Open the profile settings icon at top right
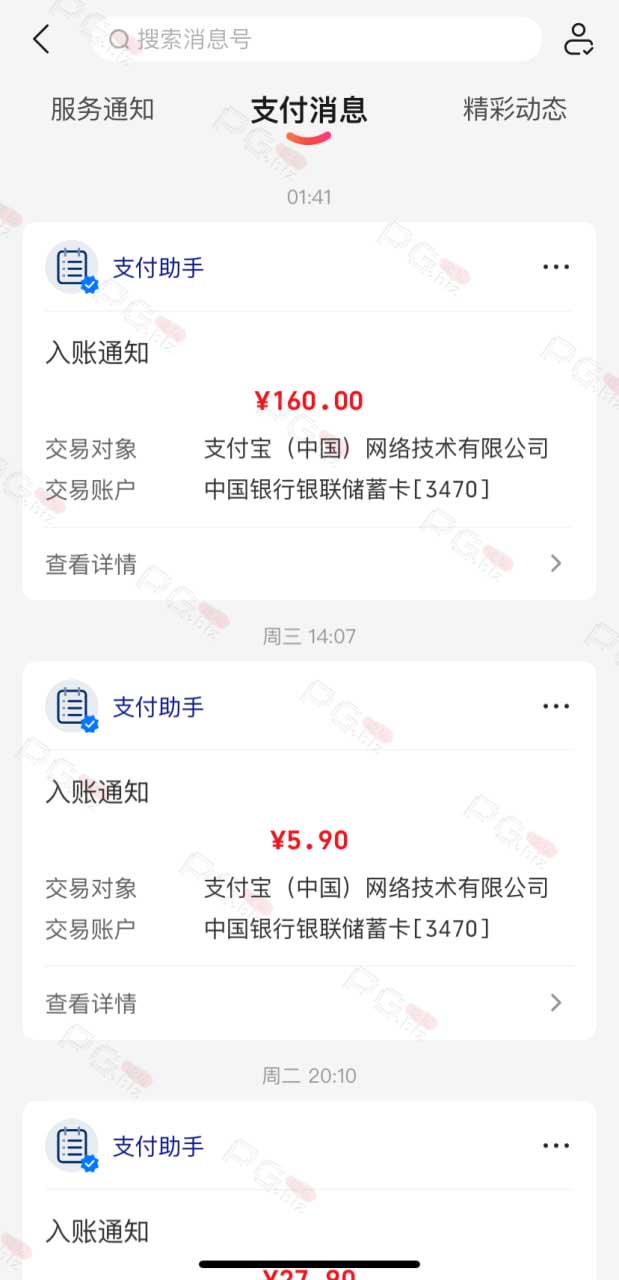The image size is (619, 1280). [578, 40]
